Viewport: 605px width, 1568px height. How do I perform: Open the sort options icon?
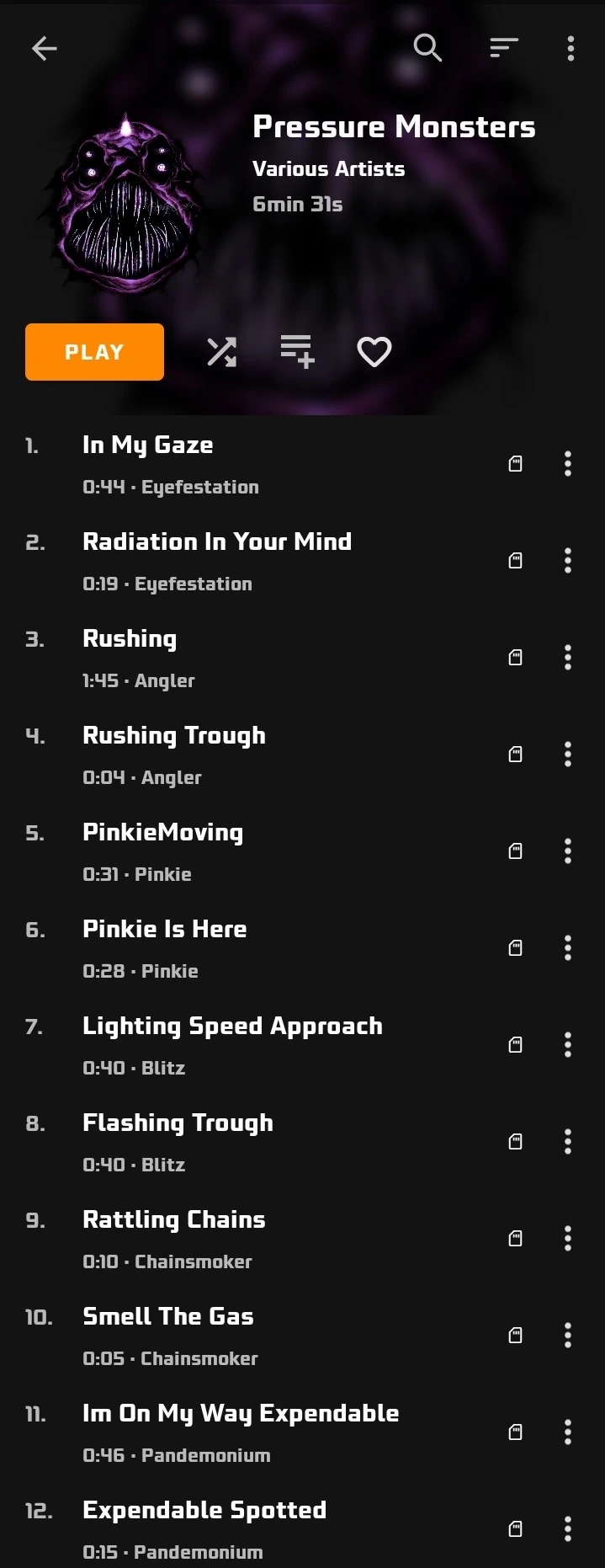pos(503,48)
